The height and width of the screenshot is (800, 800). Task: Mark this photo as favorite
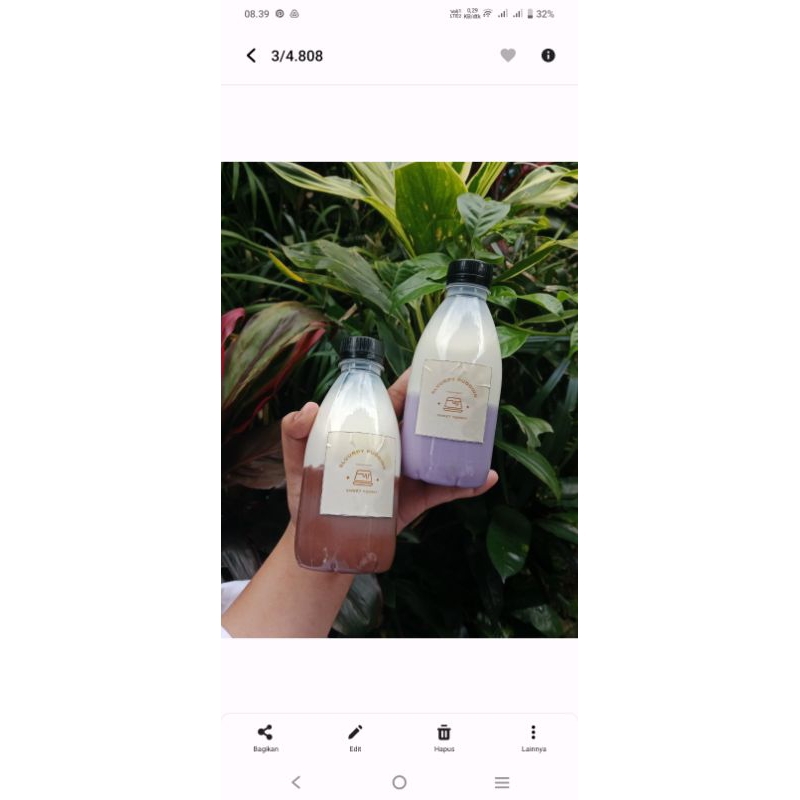[x=508, y=56]
